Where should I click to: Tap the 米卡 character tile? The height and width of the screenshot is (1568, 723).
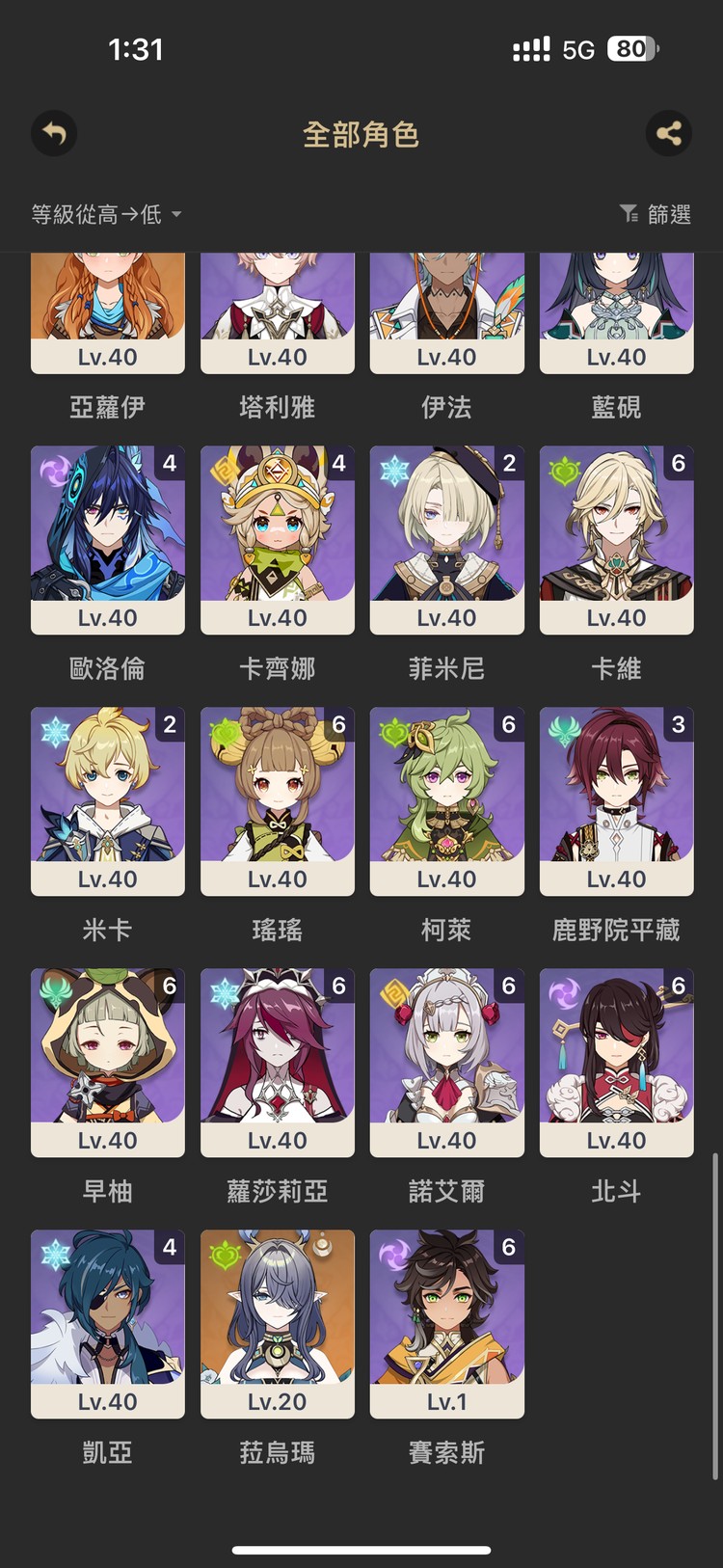(108, 800)
